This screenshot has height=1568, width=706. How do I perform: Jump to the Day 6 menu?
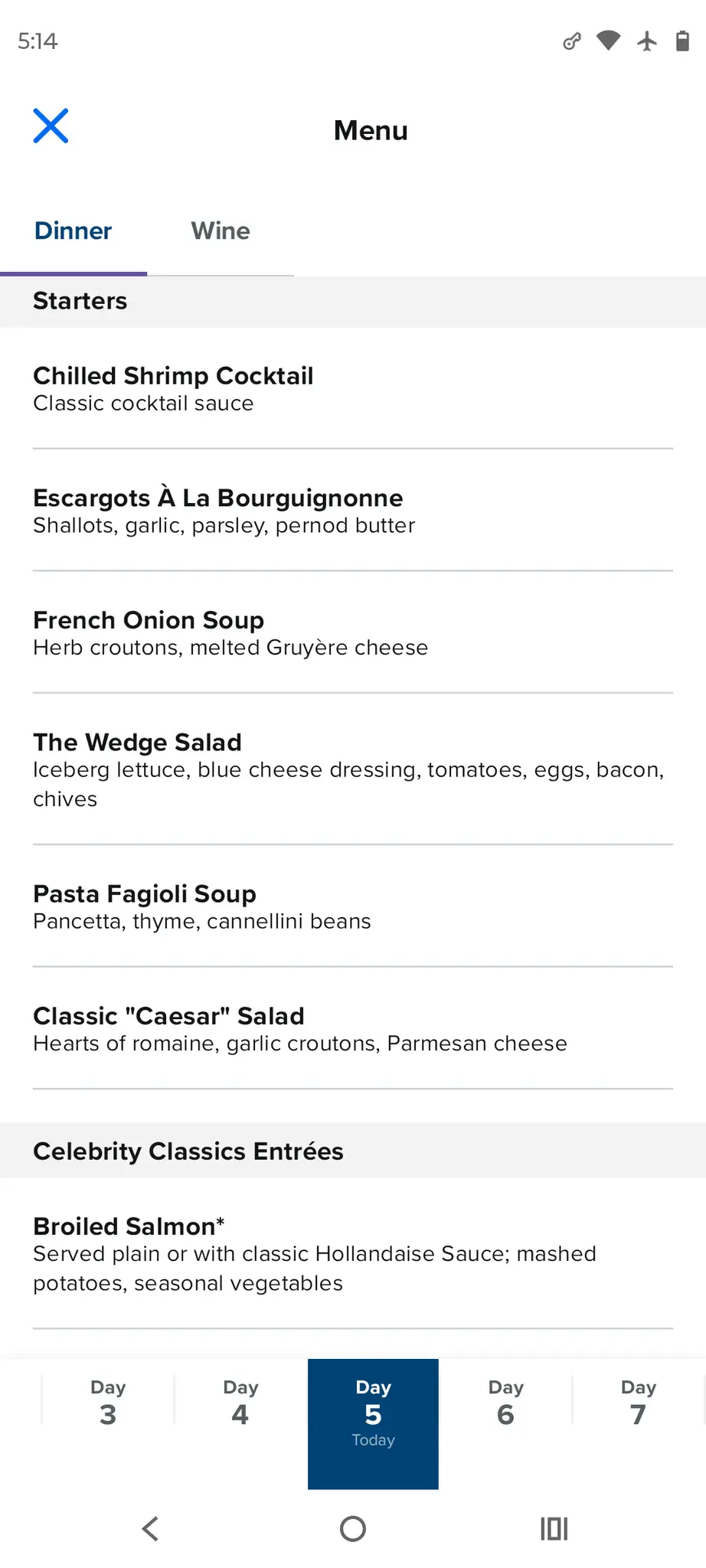tap(505, 1403)
